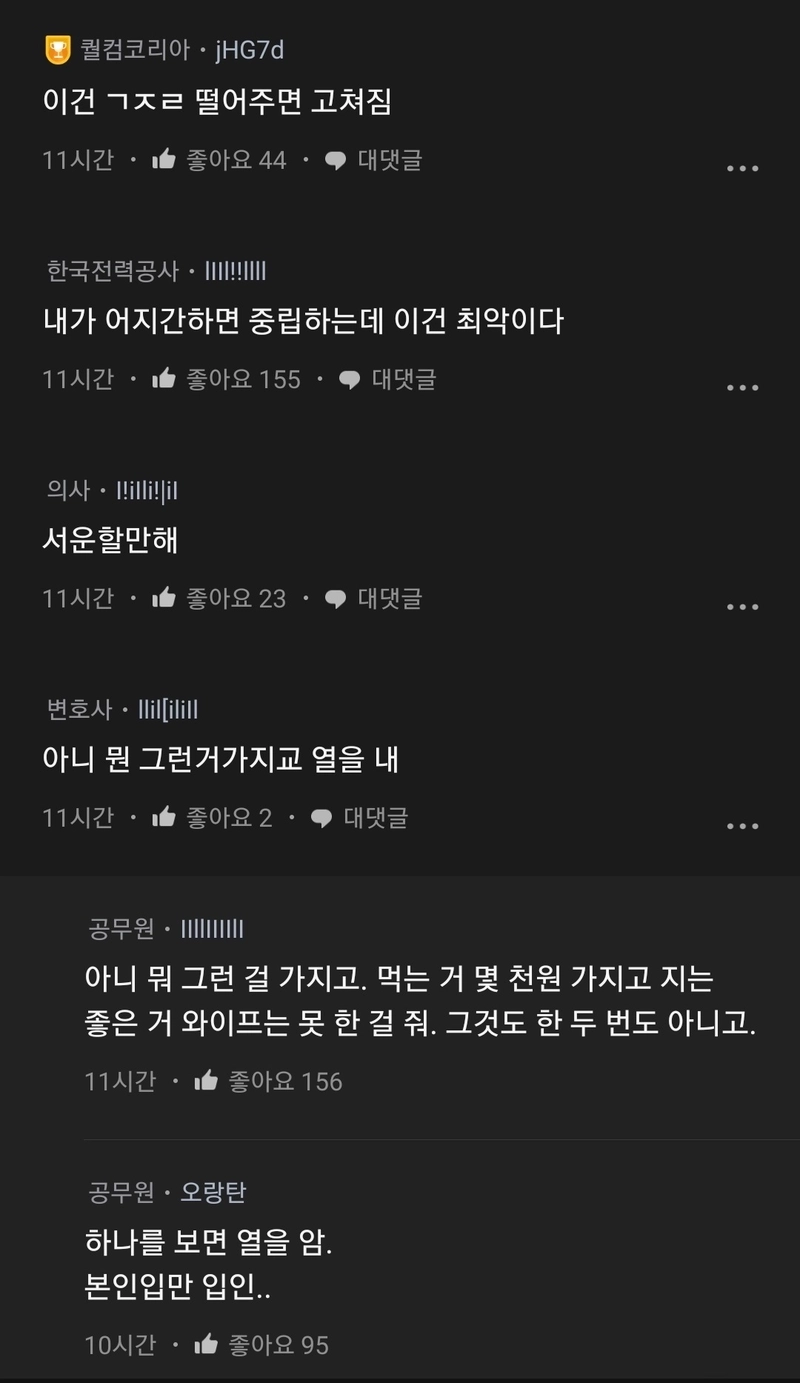Screen dimensions: 800x1383
Task: Reply to the 퀄컴코리아 comment via 대댓글
Action: (x=374, y=160)
